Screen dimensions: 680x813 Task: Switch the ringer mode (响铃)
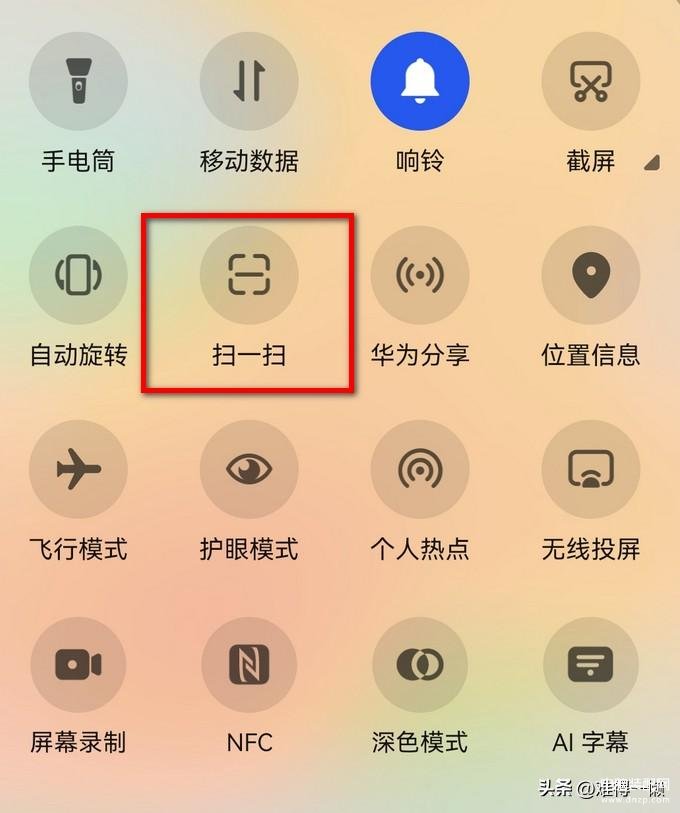[x=420, y=81]
